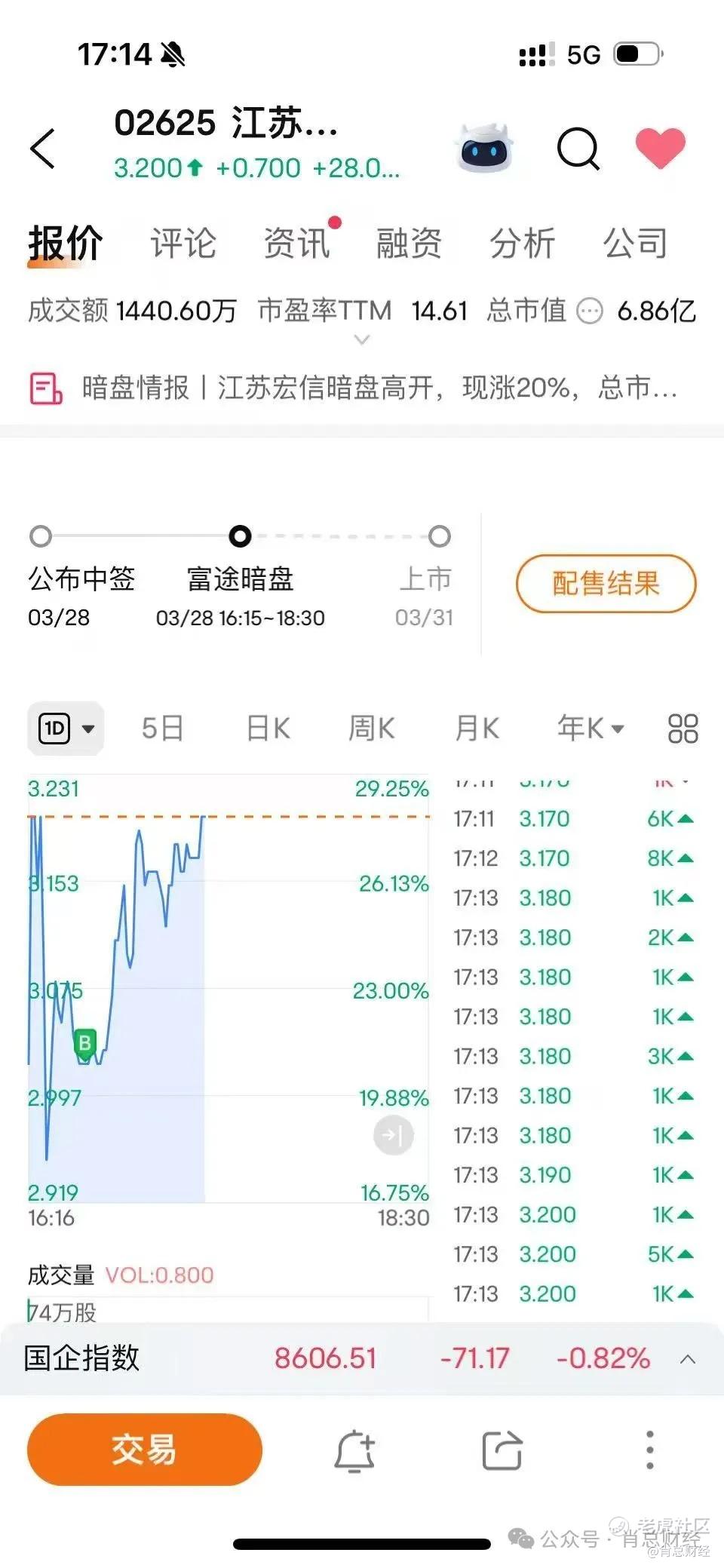This screenshot has height=1568, width=724.
Task: Switch chart to 5日
Action: click(x=162, y=729)
